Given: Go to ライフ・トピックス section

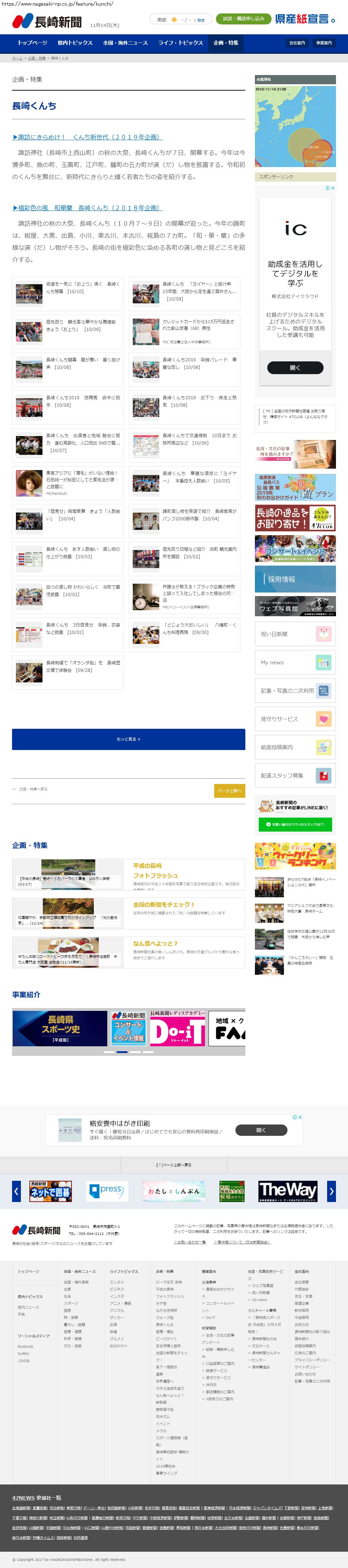Looking at the screenshot, I should pyautogui.click(x=180, y=42).
